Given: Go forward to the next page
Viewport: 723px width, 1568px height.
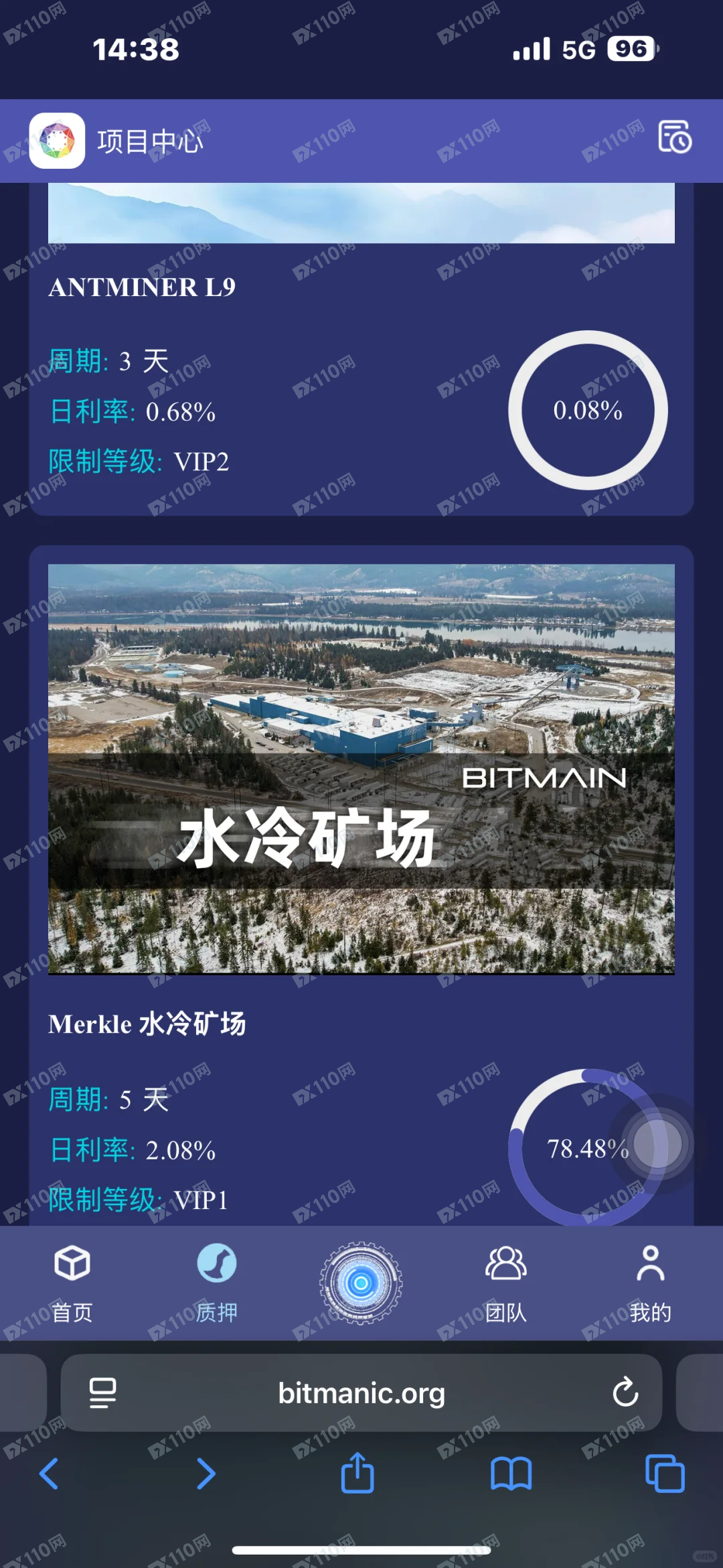Looking at the screenshot, I should pyautogui.click(x=206, y=1474).
